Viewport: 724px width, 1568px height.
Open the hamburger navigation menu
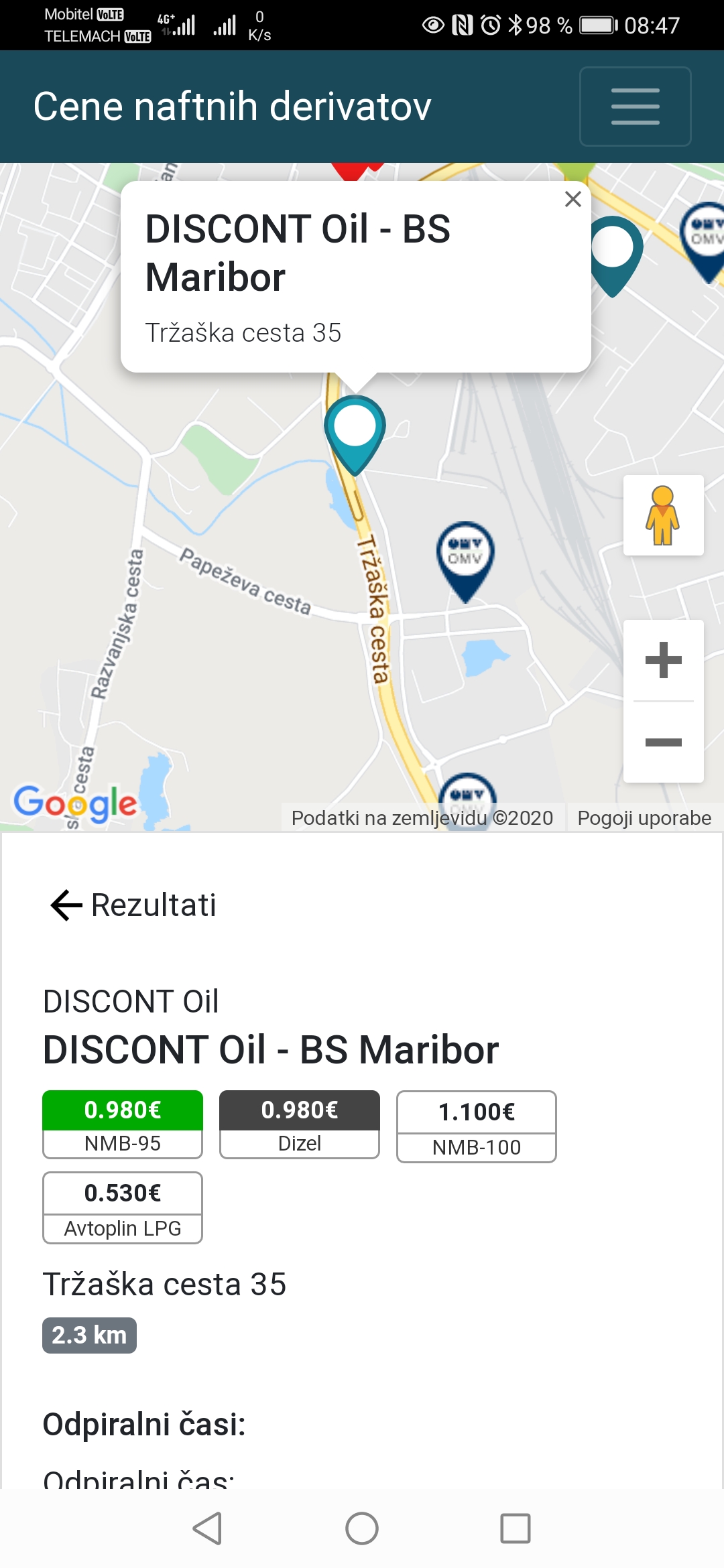point(635,107)
